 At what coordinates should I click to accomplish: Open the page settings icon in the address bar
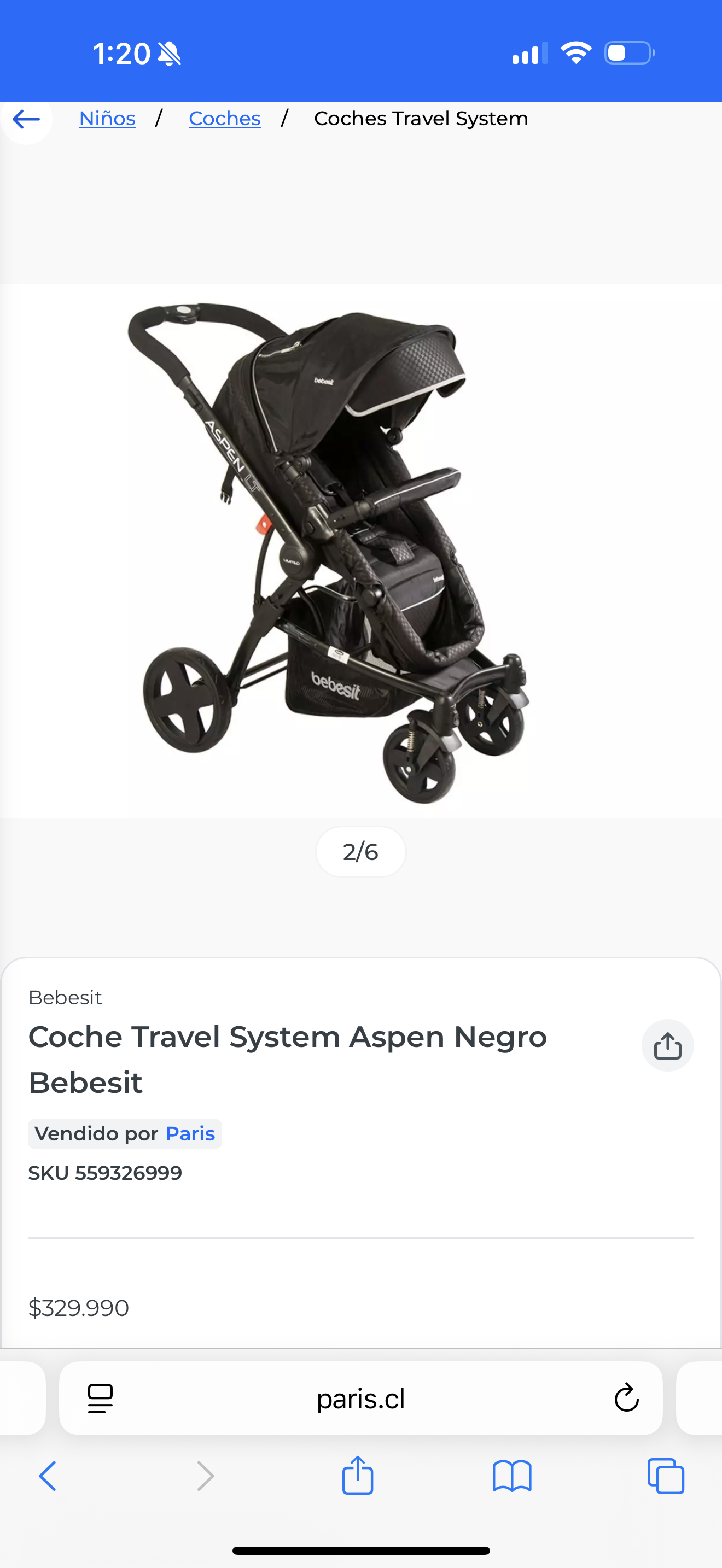tap(99, 1398)
